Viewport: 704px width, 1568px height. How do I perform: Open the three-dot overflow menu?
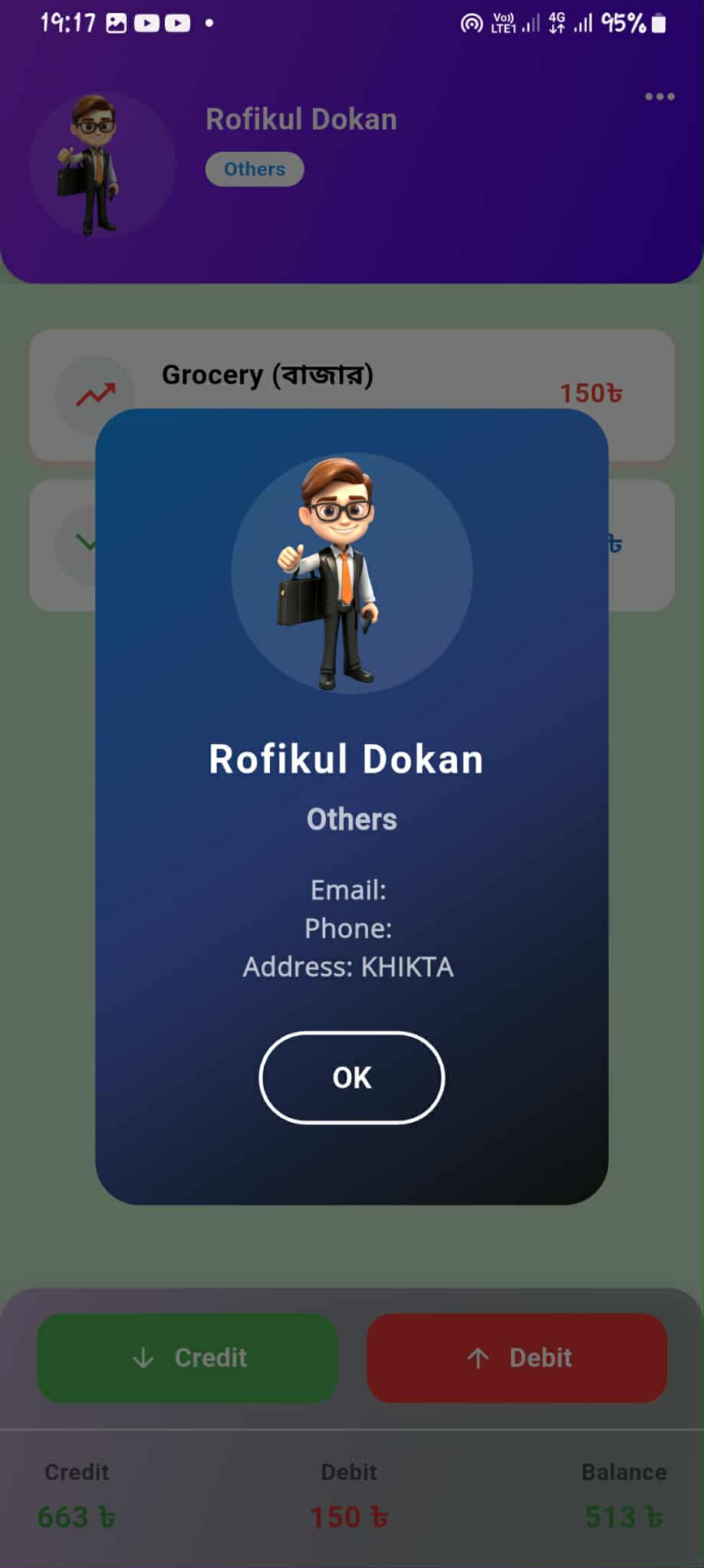[x=660, y=97]
